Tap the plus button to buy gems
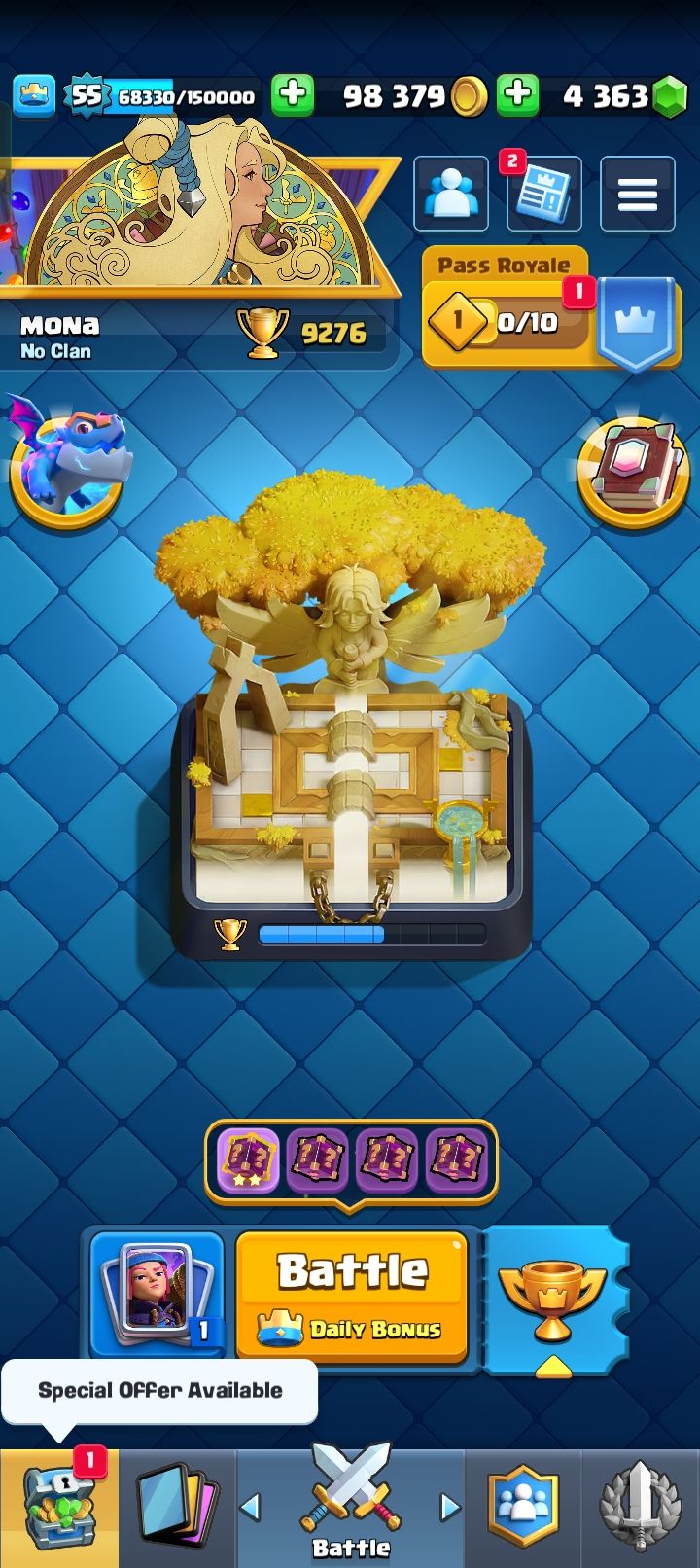Image resolution: width=700 pixels, height=1568 pixels. (518, 95)
